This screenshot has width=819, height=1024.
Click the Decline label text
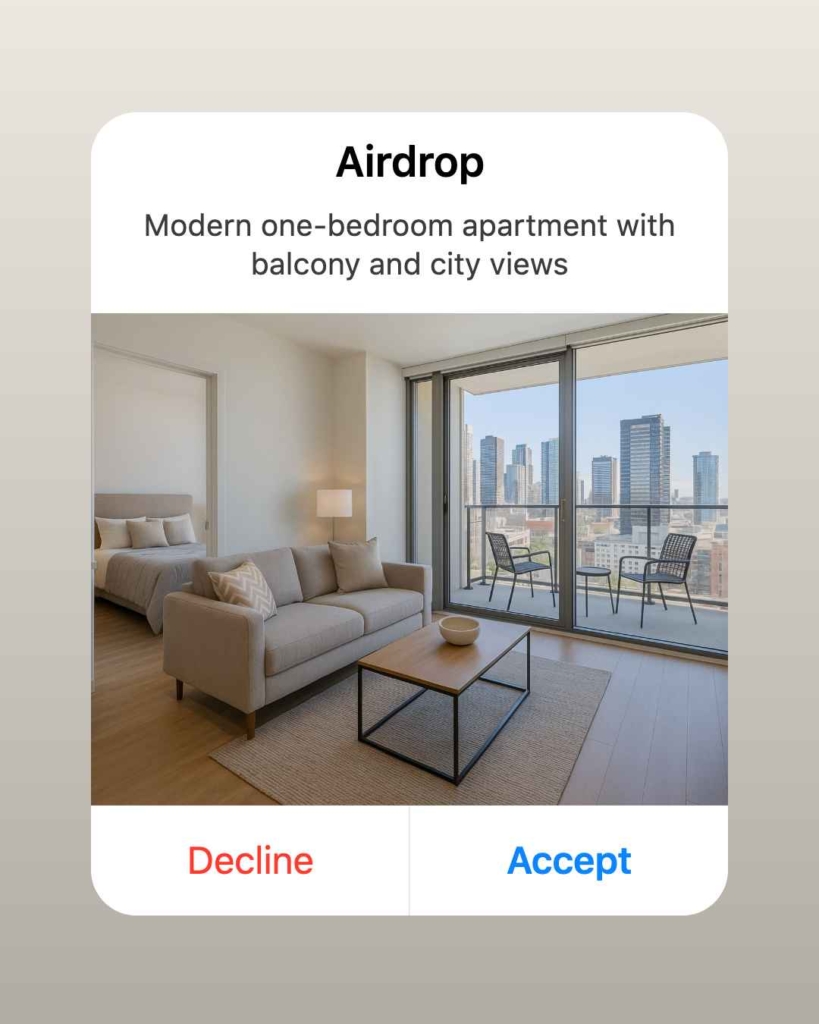point(248,860)
